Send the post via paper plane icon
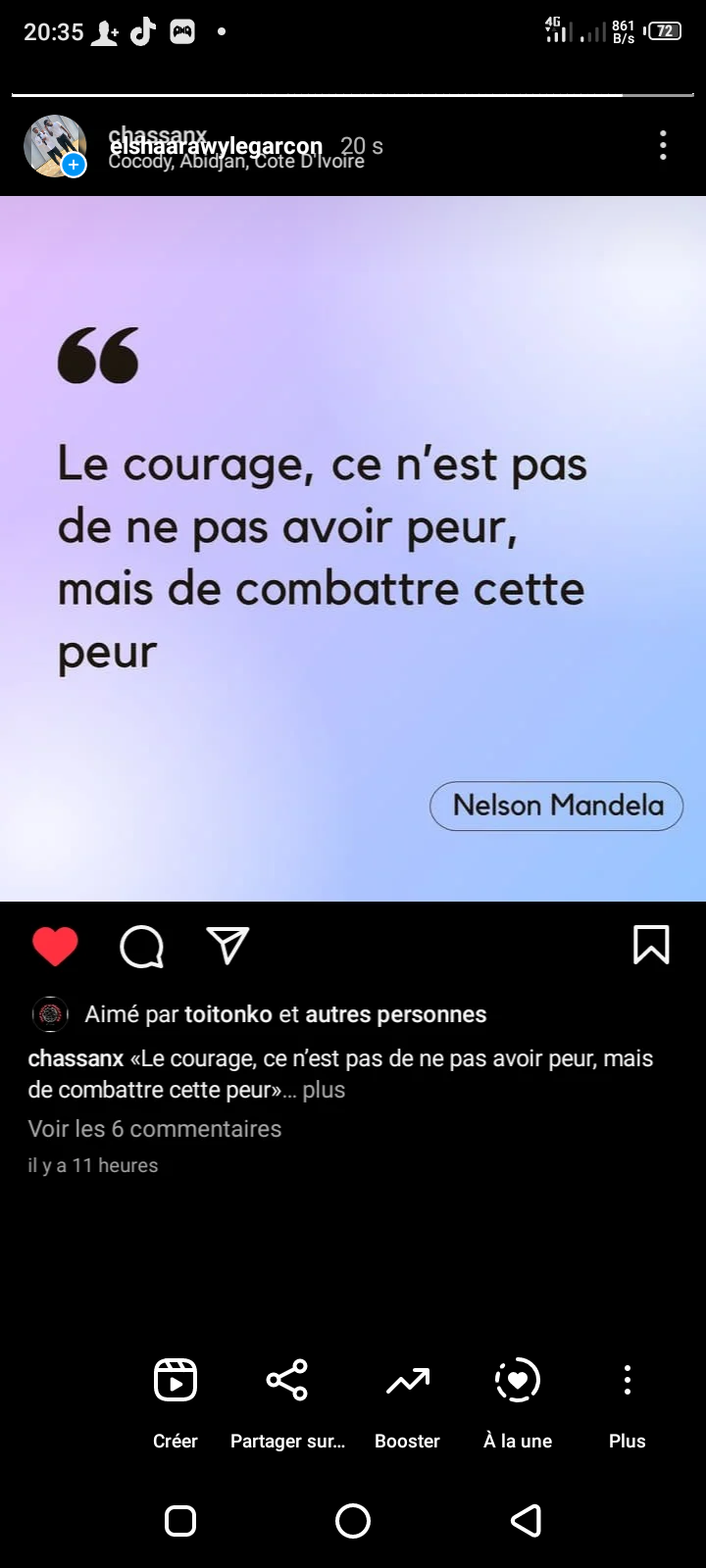Viewport: 706px width, 1568px height. coord(227,945)
